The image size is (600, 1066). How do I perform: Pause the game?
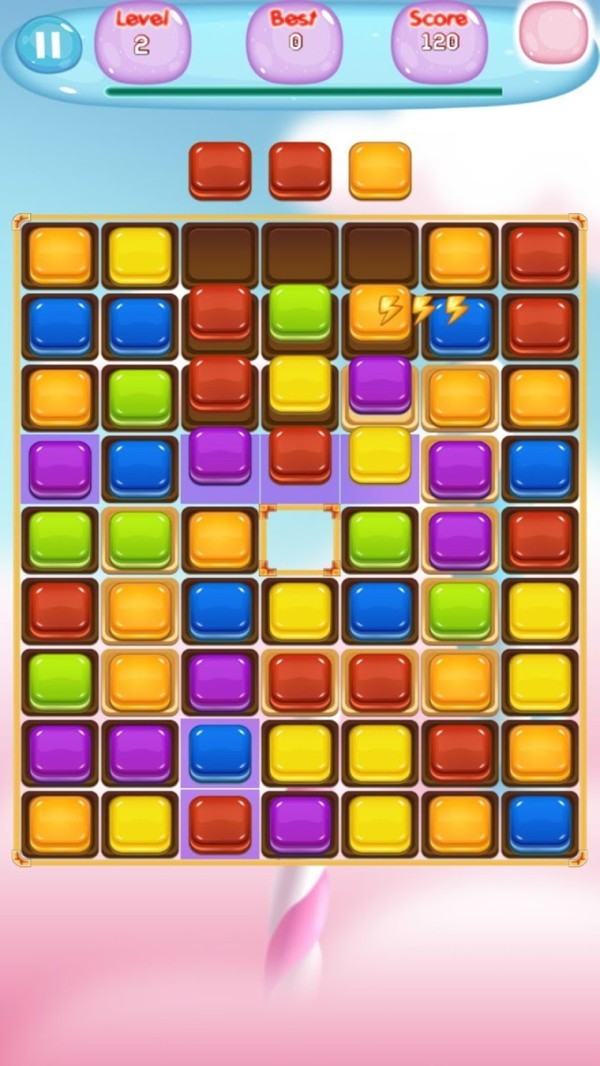point(47,45)
